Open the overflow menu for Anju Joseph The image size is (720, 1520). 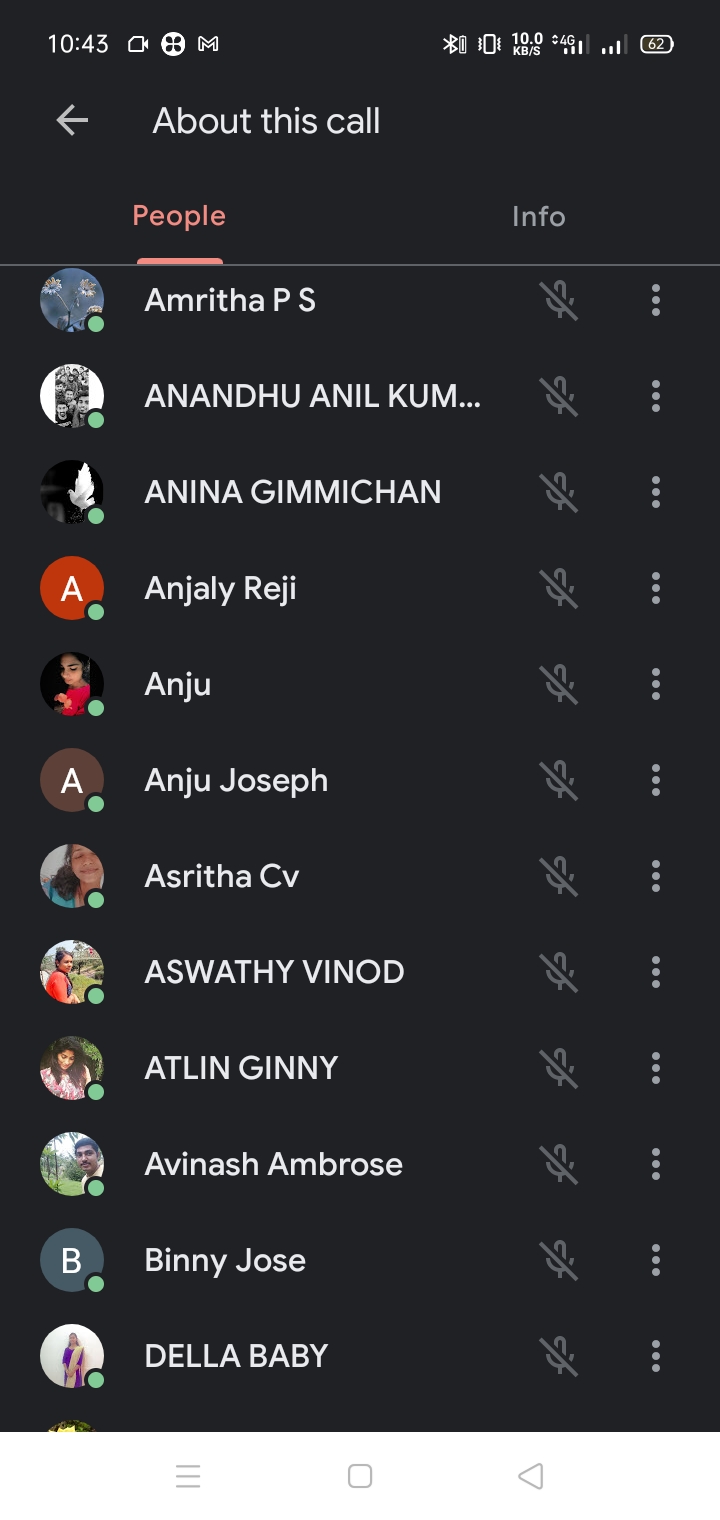(656, 780)
